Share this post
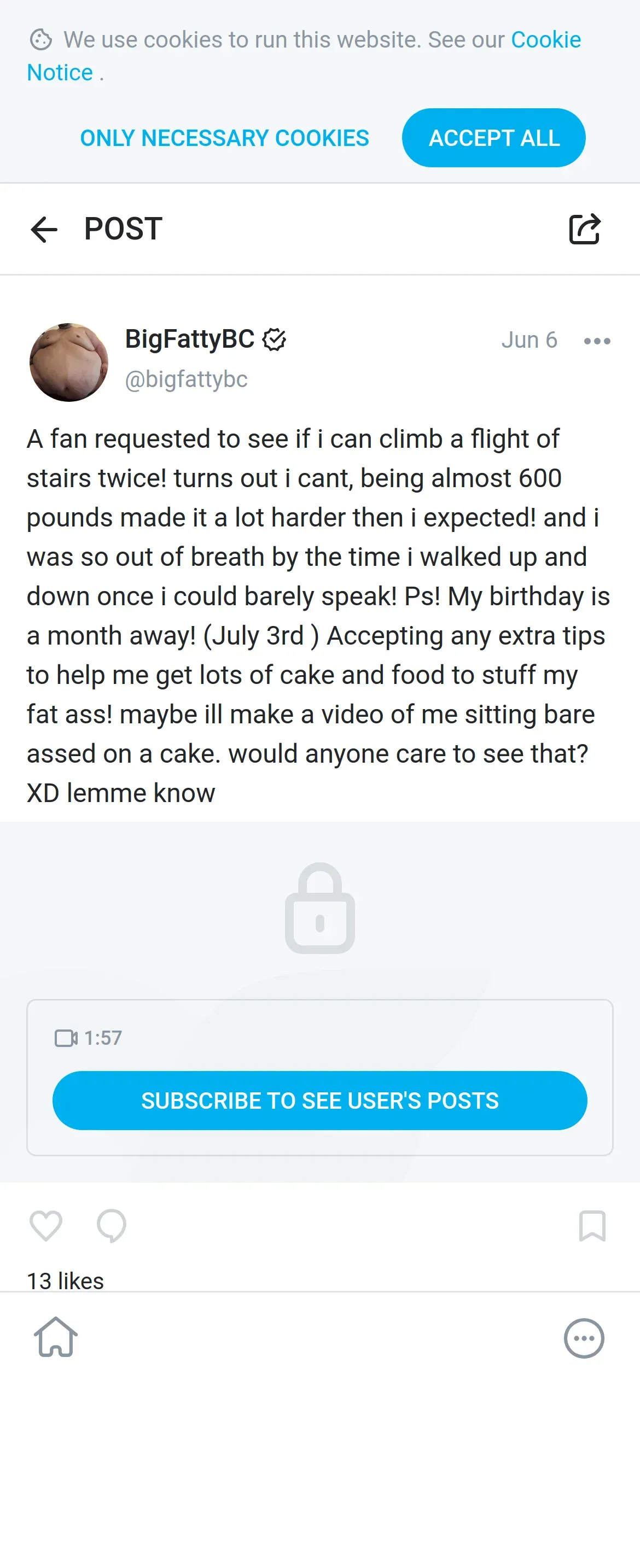Screen dimensions: 640x1568 pyautogui.click(x=584, y=230)
